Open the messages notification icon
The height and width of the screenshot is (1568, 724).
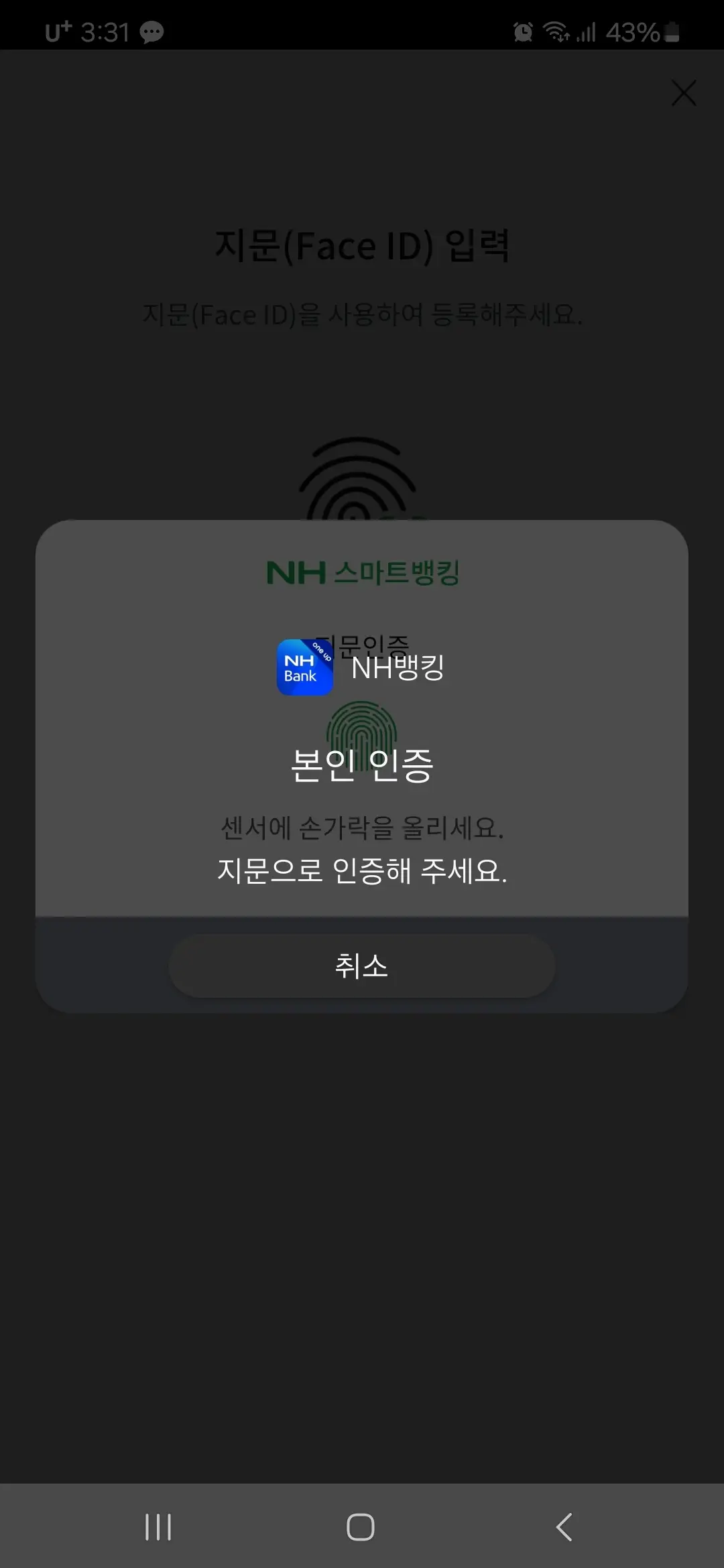[x=150, y=31]
